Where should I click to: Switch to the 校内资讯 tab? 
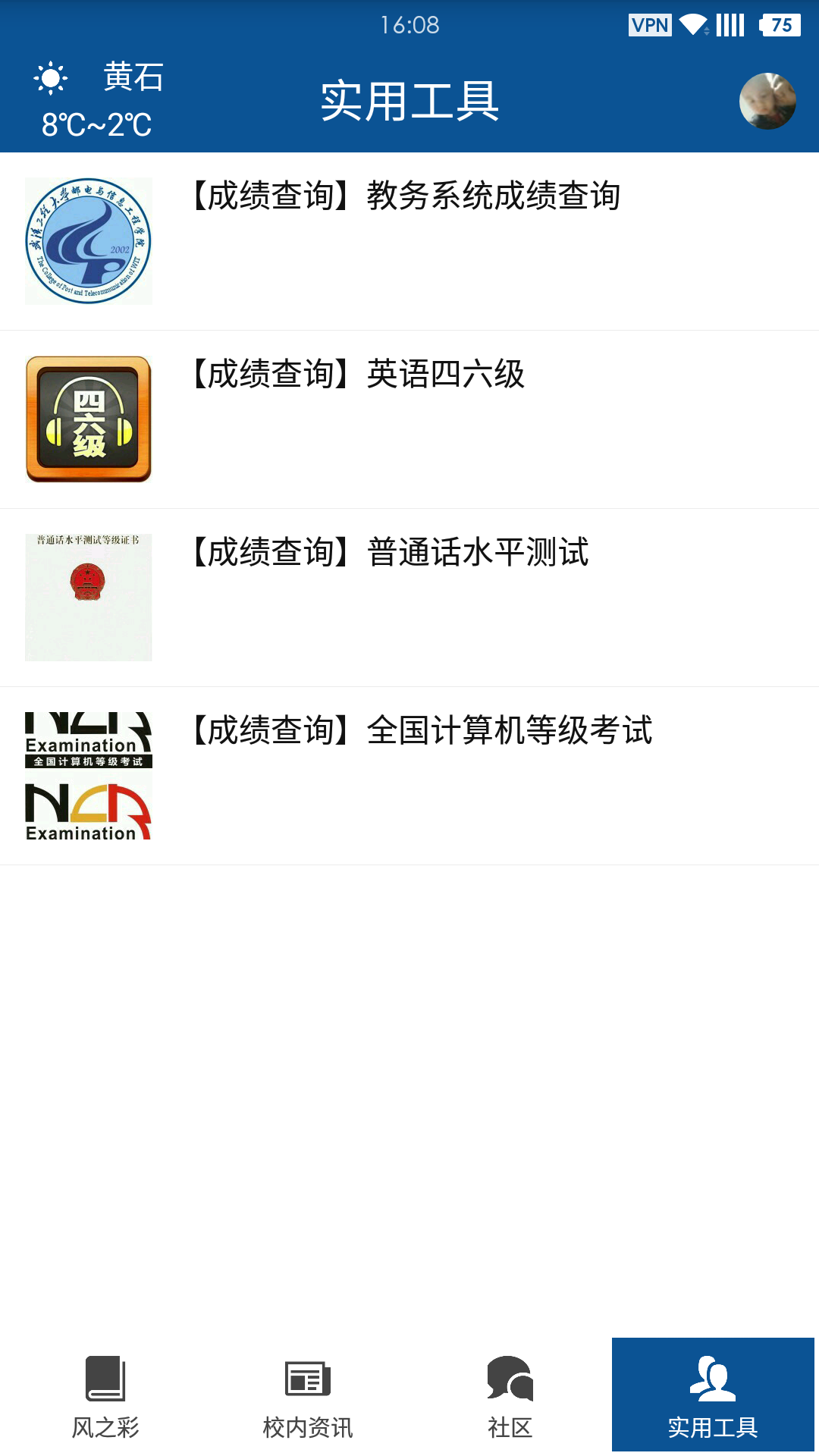307,1397
